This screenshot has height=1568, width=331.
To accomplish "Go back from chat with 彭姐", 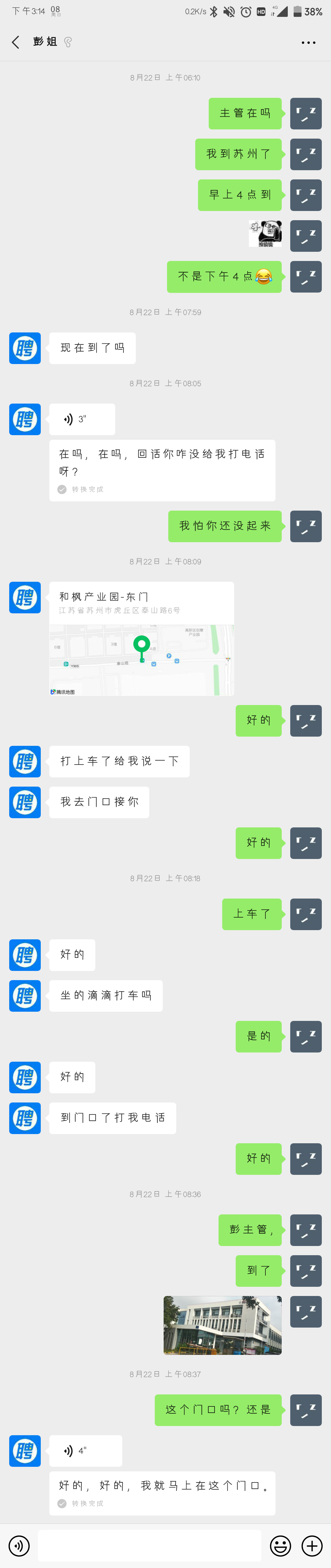I will click(16, 42).
